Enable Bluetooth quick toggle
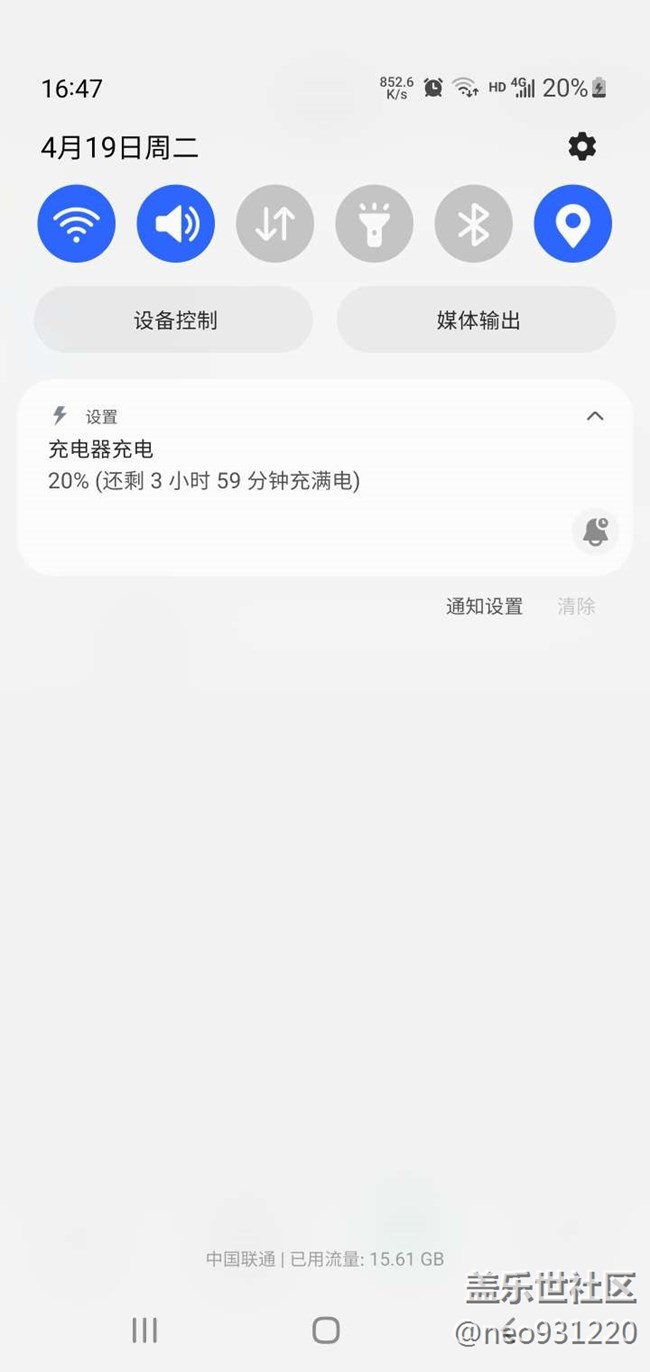 (x=473, y=224)
